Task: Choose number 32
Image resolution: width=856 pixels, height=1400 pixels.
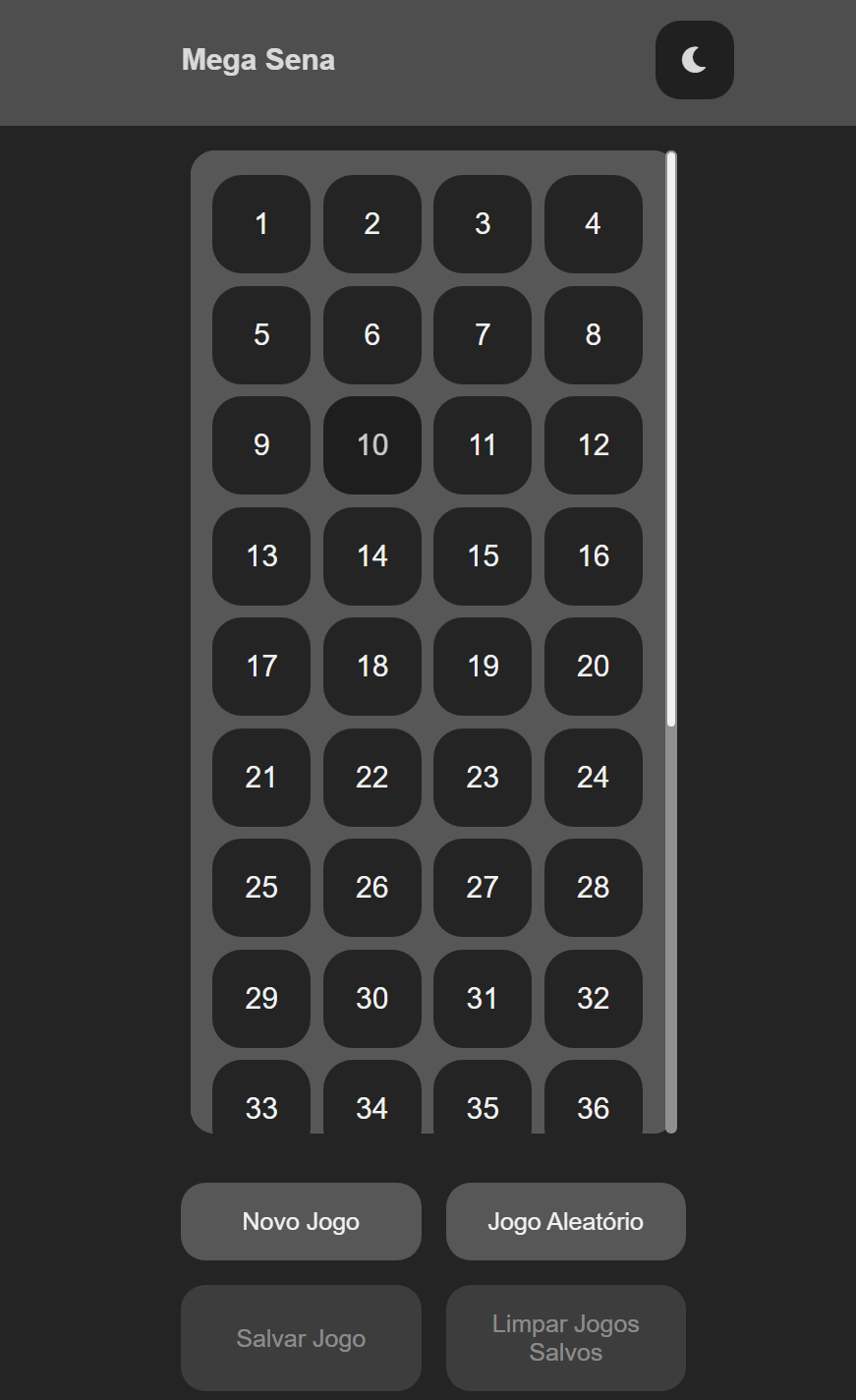Action: 594,999
